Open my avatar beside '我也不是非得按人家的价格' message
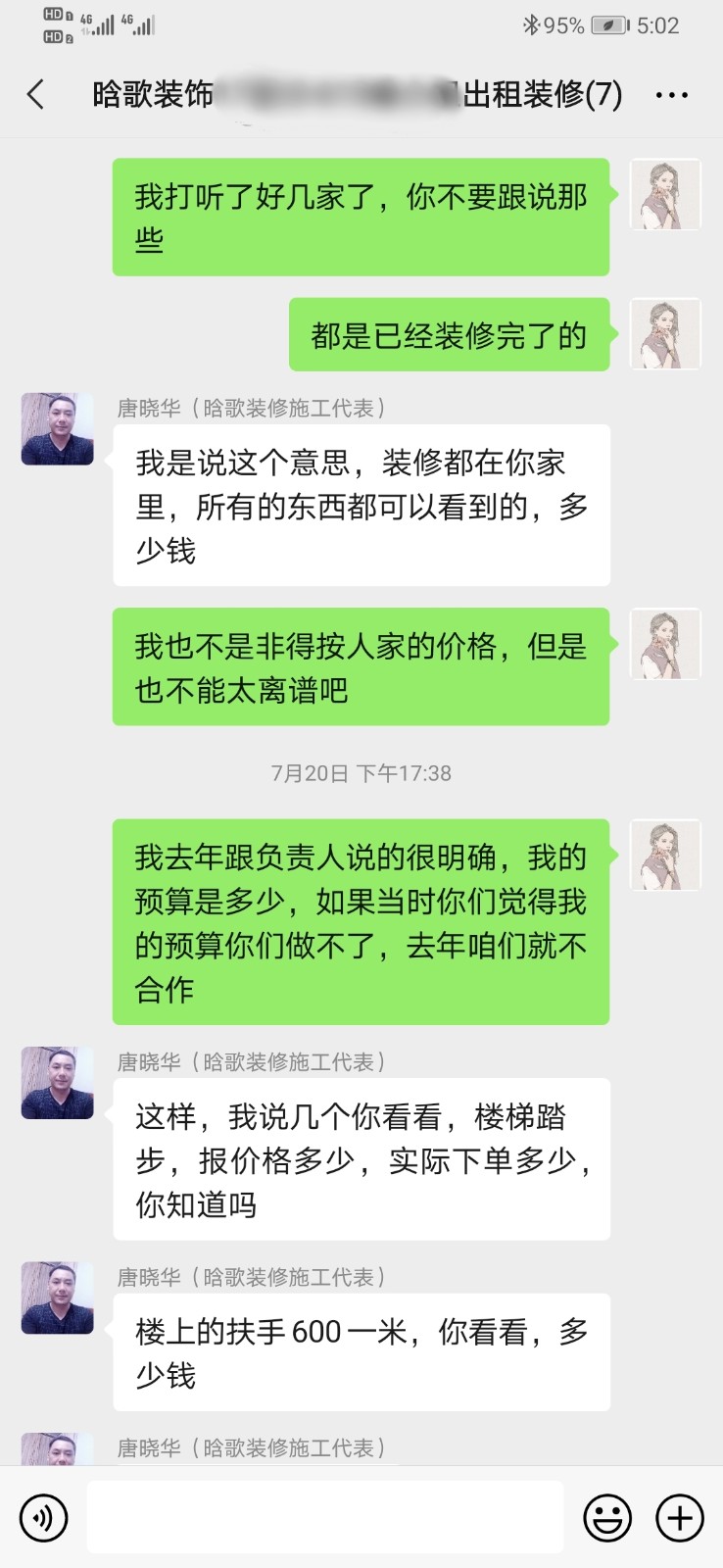The height and width of the screenshot is (1568, 723). pos(664,645)
